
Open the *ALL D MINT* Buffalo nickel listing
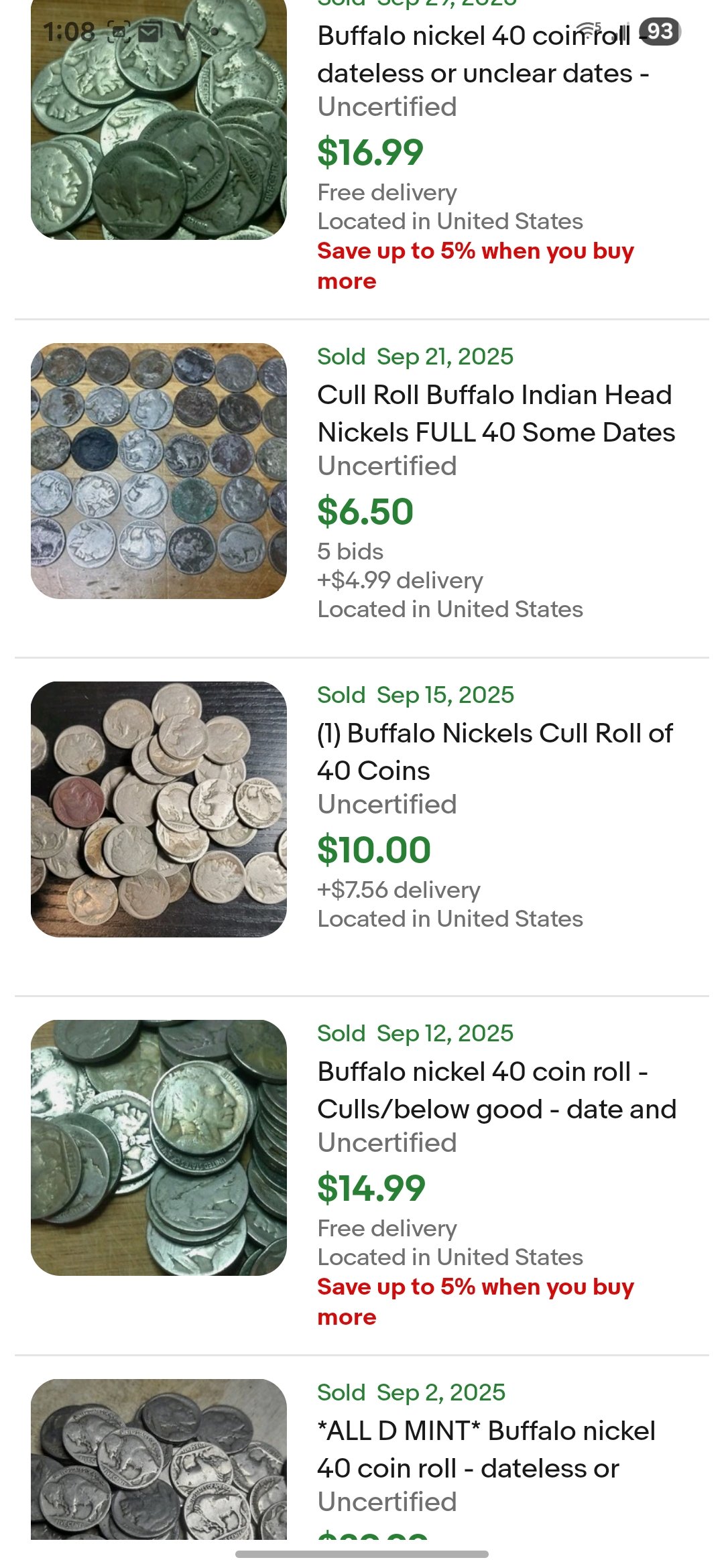click(485, 1449)
